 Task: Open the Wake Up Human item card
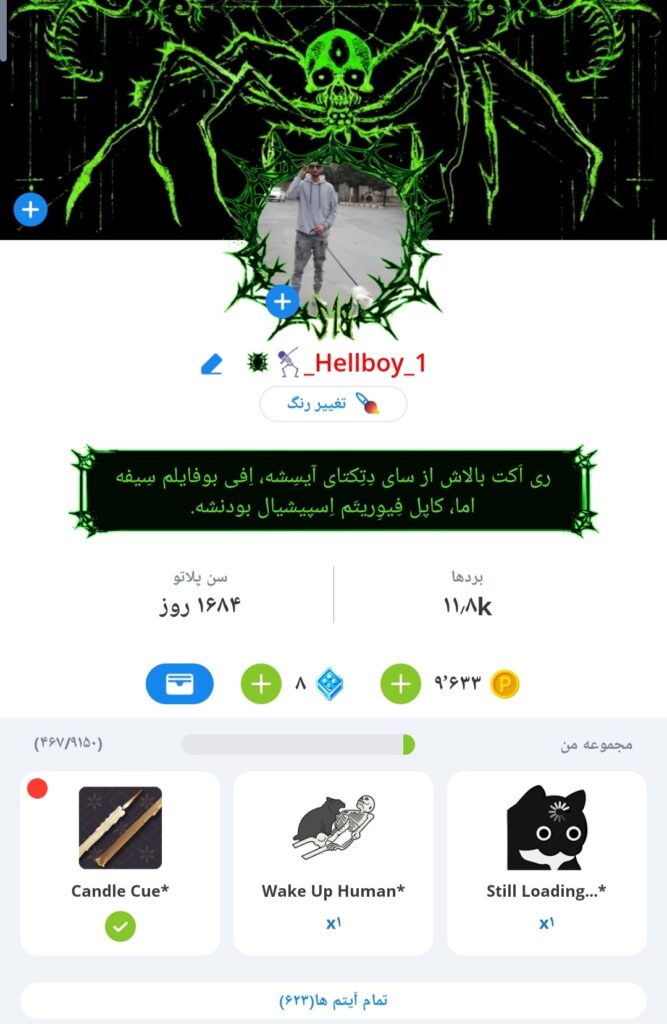[333, 862]
